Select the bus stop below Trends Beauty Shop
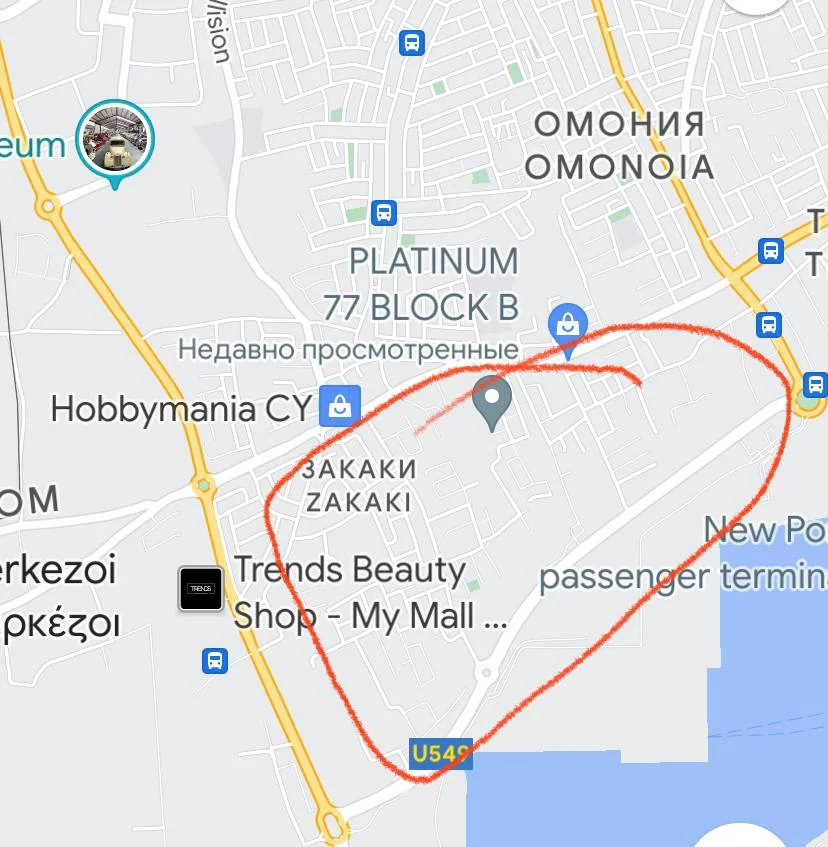This screenshot has height=847, width=828. 214,661
